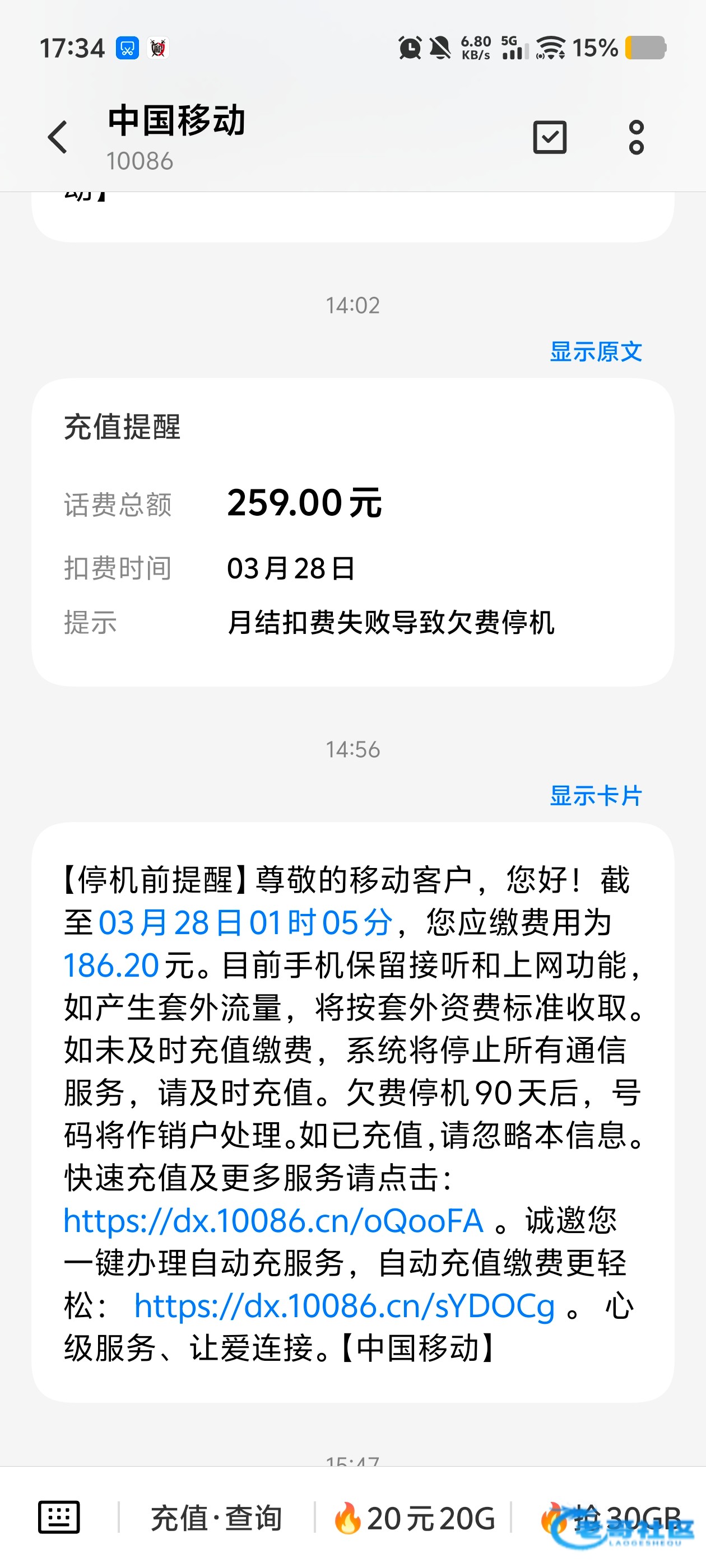Switch to the keyboard input
706x1568 pixels.
point(59,1517)
